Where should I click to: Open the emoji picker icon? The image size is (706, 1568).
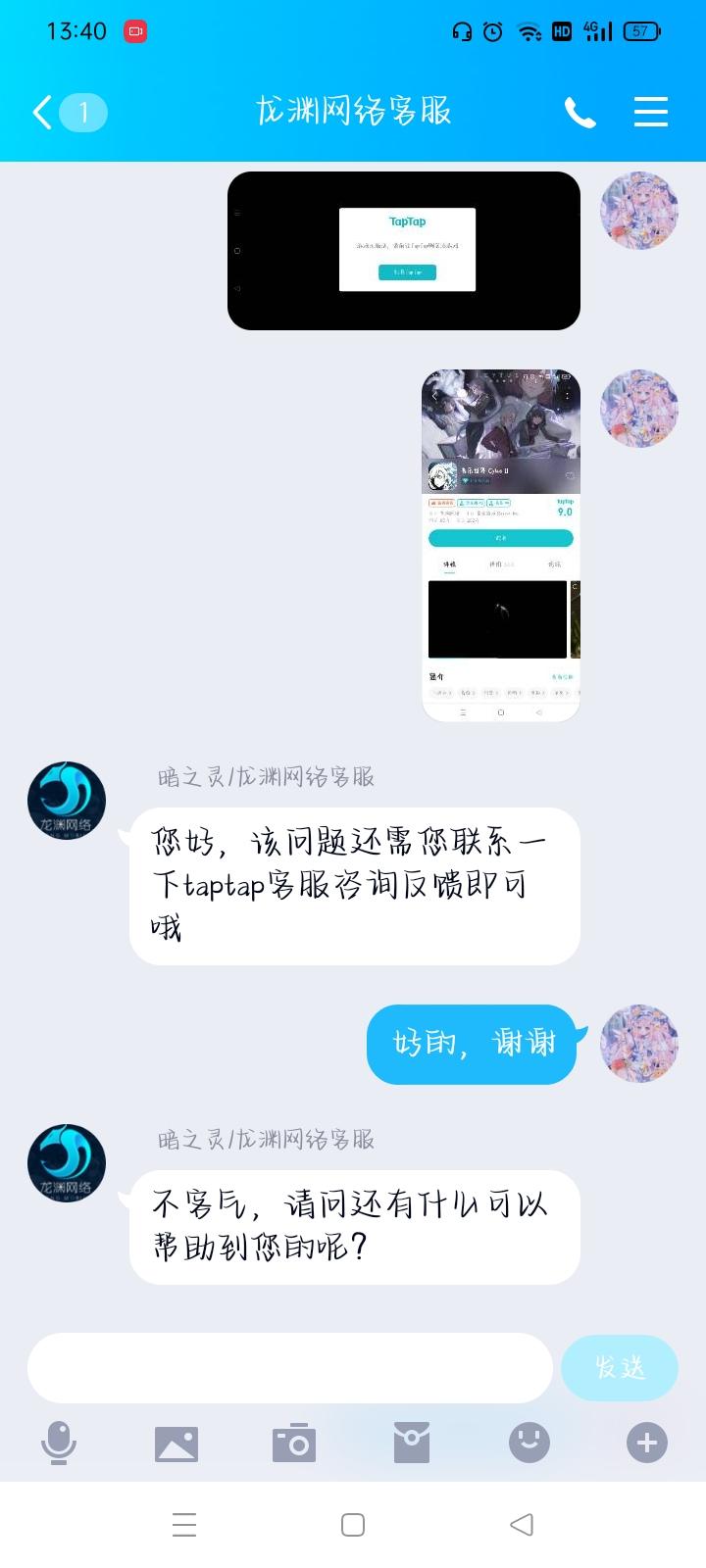click(529, 1442)
